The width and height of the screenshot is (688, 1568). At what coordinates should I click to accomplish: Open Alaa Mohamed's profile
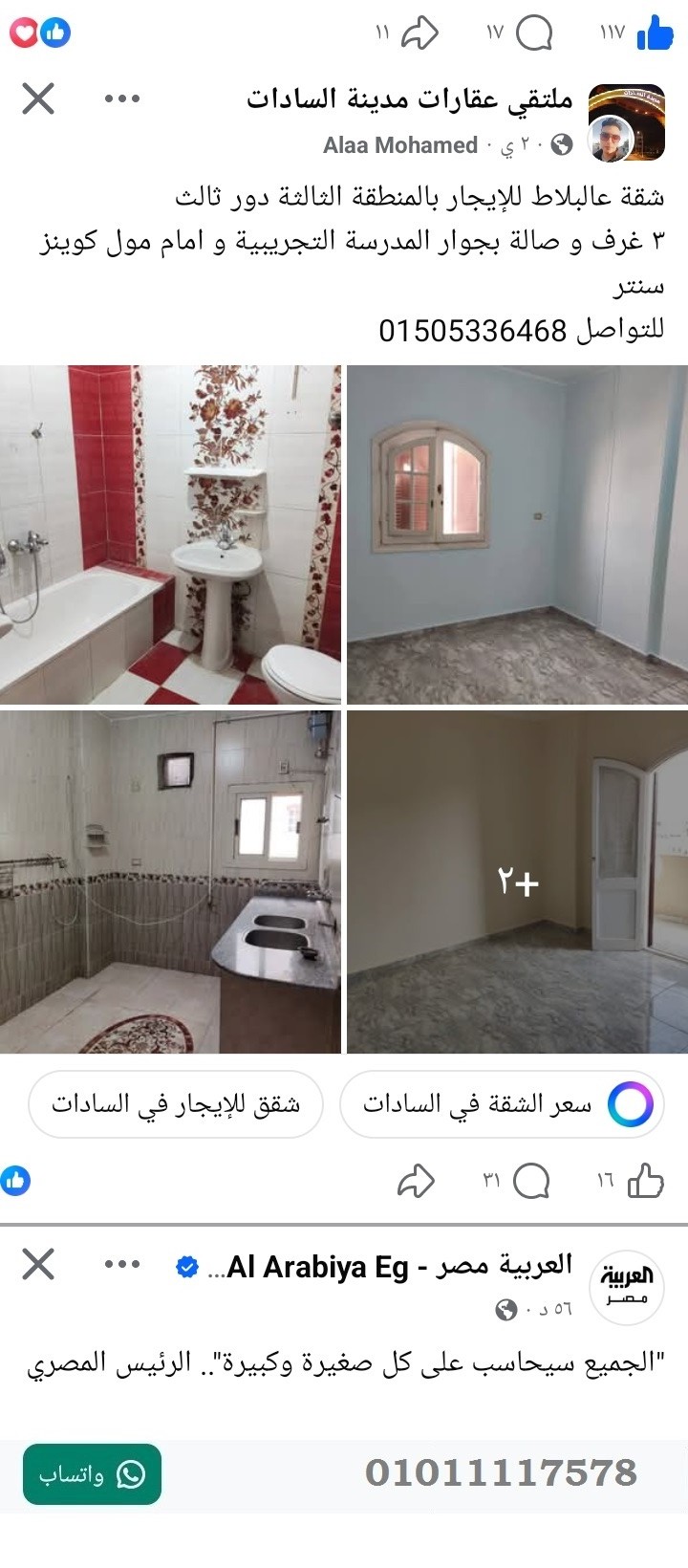(x=399, y=143)
